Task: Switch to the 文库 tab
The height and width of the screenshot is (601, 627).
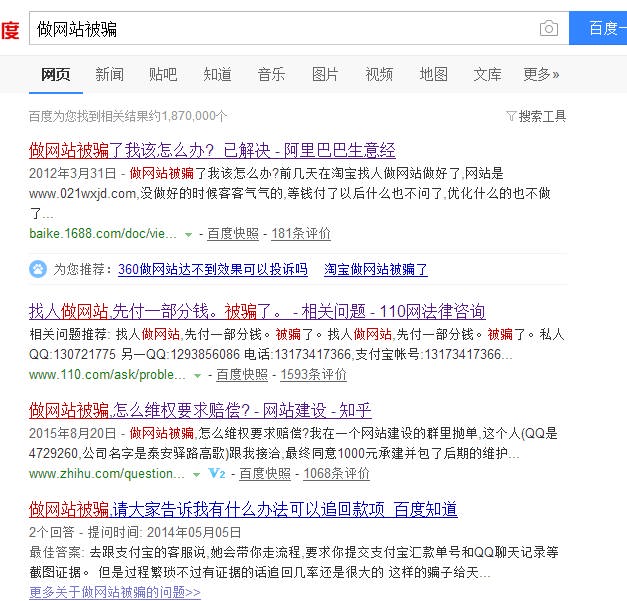Action: point(487,74)
